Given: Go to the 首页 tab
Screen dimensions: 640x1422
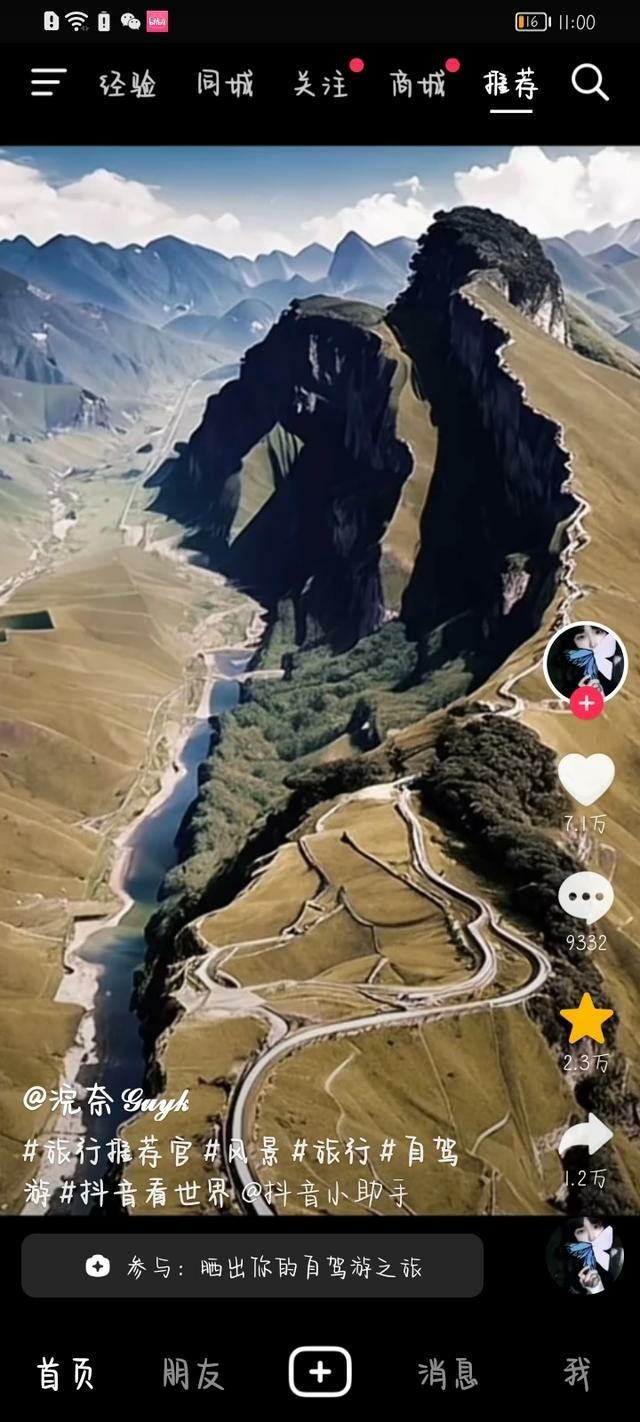Looking at the screenshot, I should pyautogui.click(x=66, y=1373).
